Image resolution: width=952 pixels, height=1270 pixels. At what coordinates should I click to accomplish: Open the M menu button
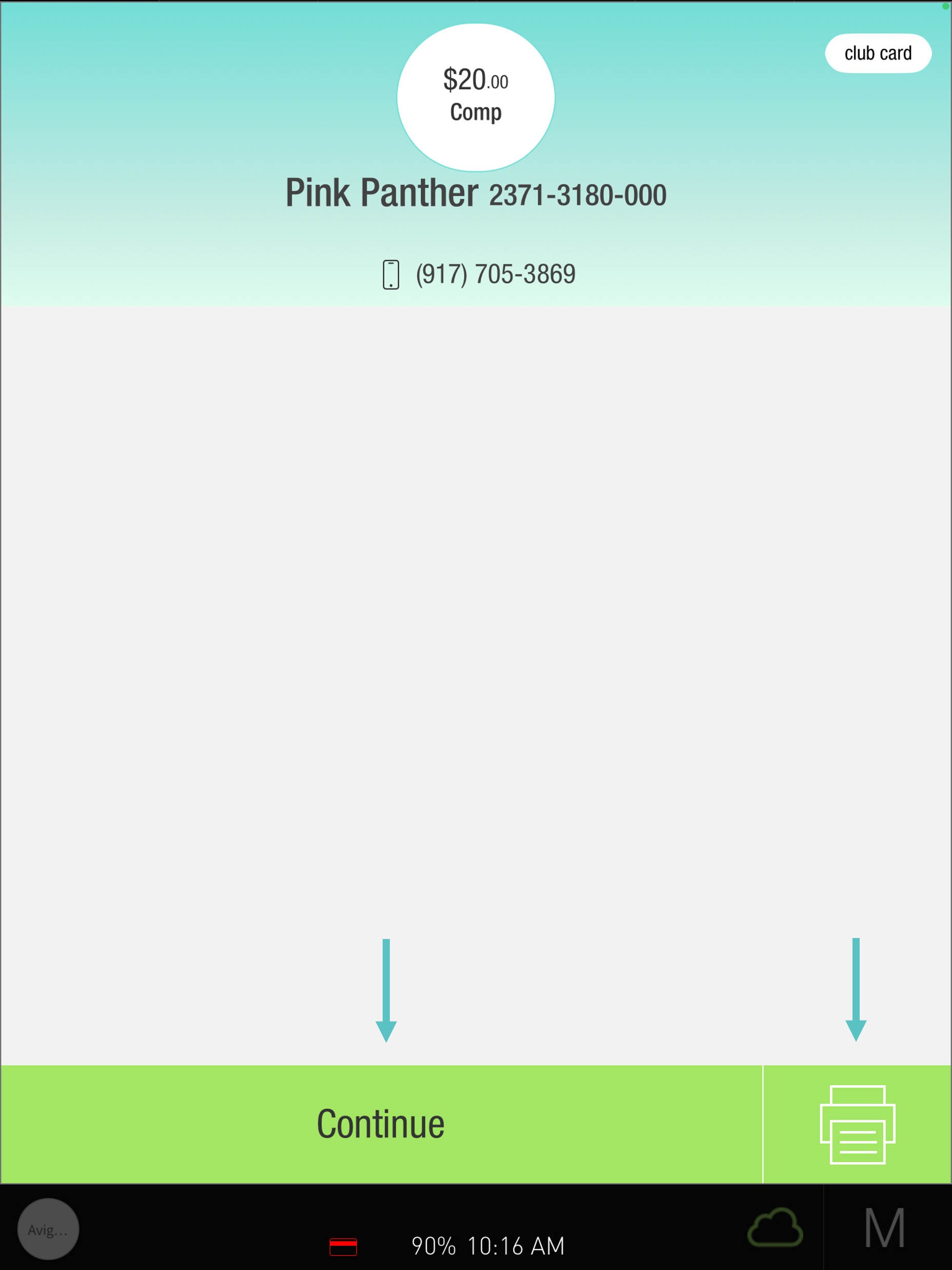click(x=885, y=1228)
